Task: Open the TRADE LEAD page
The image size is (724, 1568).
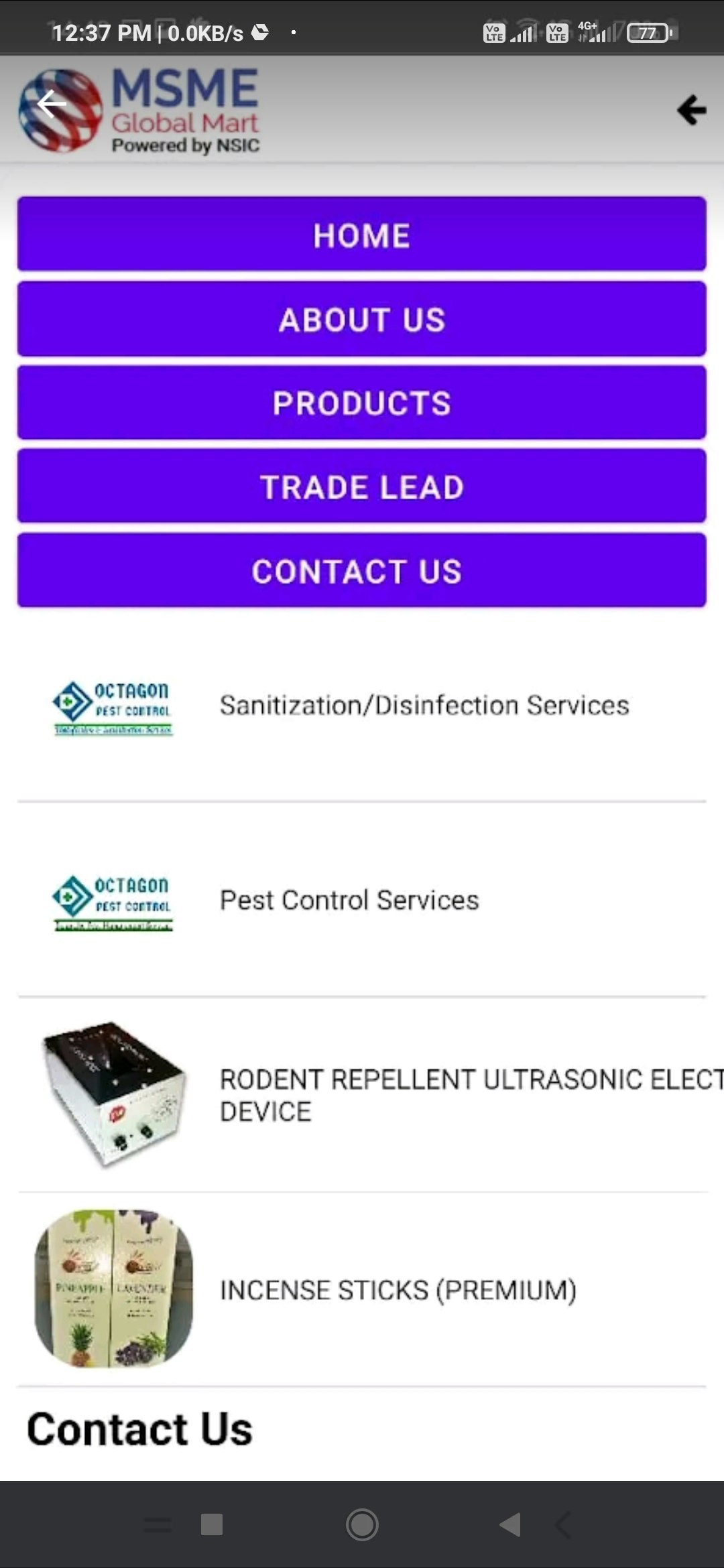Action: [x=362, y=487]
